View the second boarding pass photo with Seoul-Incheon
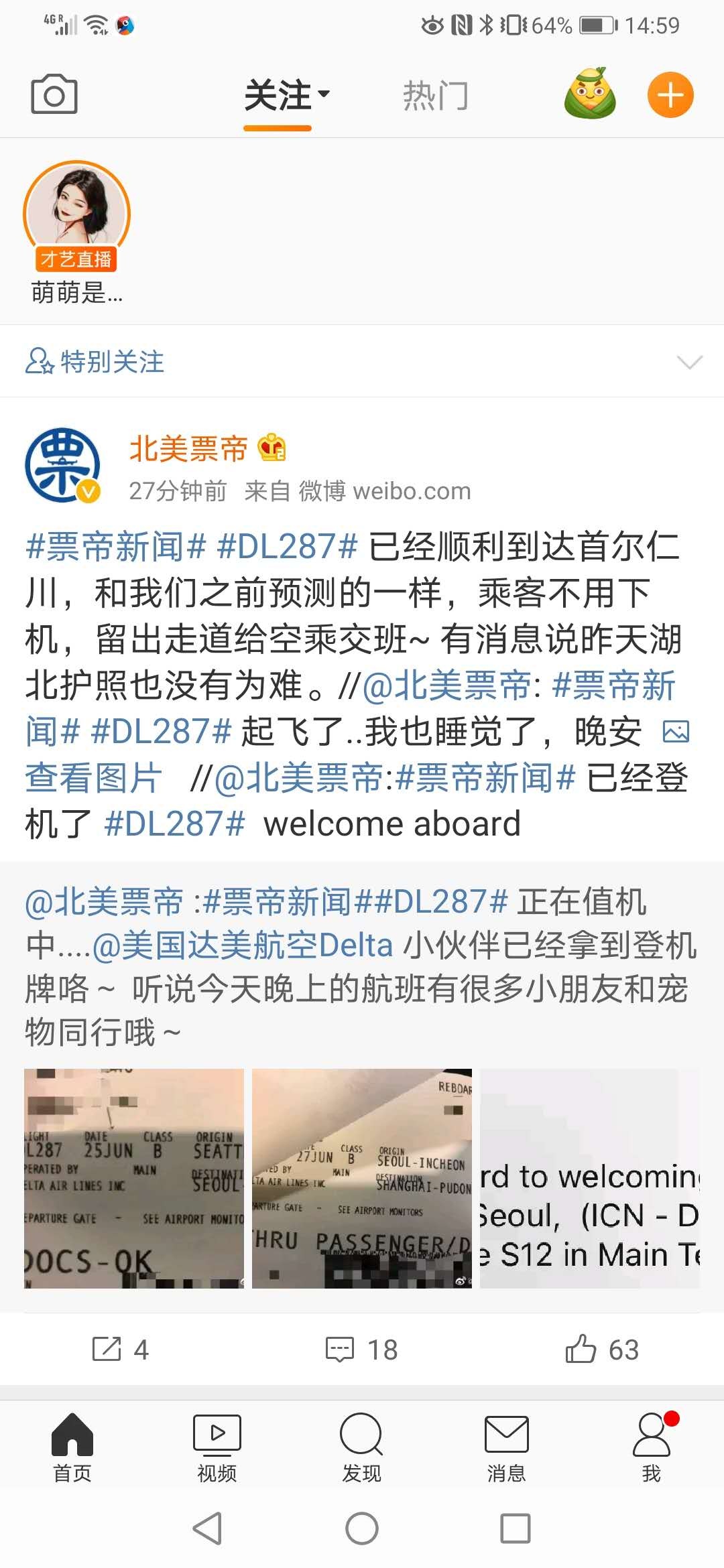The height and width of the screenshot is (1568, 724). coord(362,1178)
